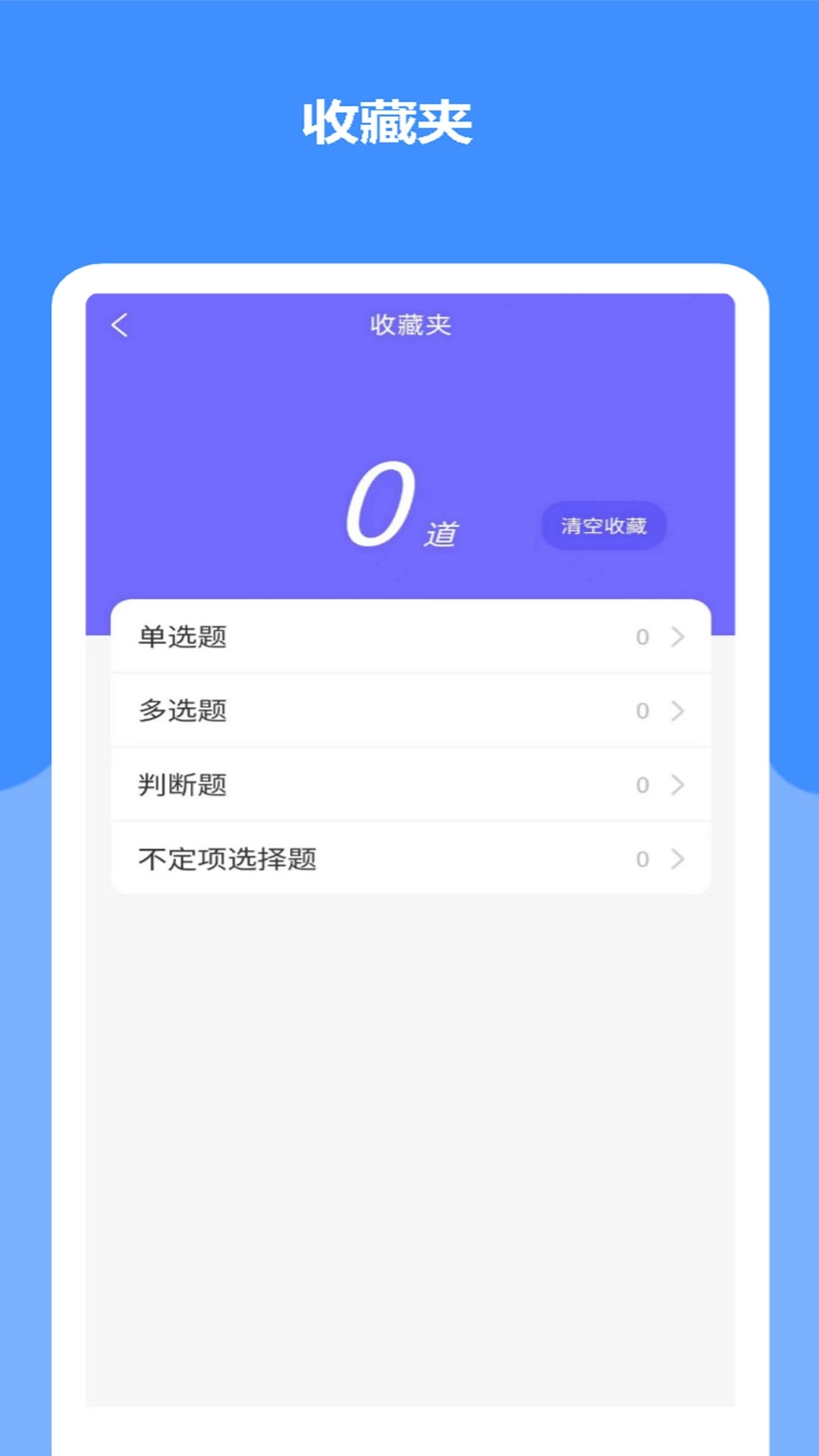Click the 0 count next to 判断题
The width and height of the screenshot is (819, 1456).
tap(642, 786)
